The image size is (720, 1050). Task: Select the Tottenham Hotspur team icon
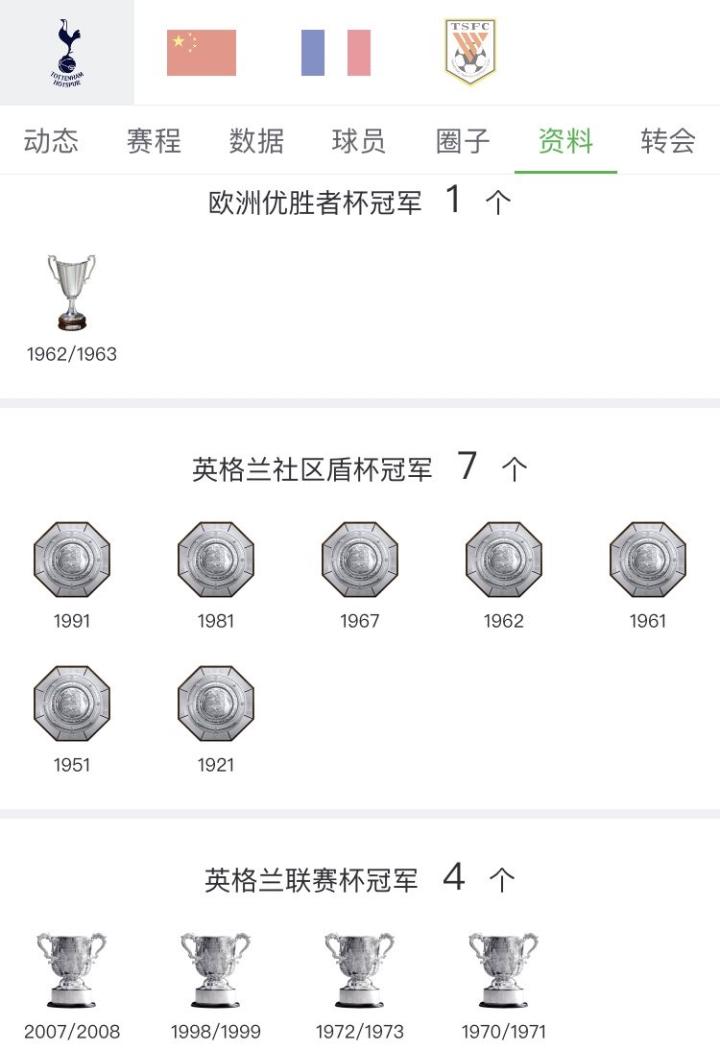coord(67,52)
